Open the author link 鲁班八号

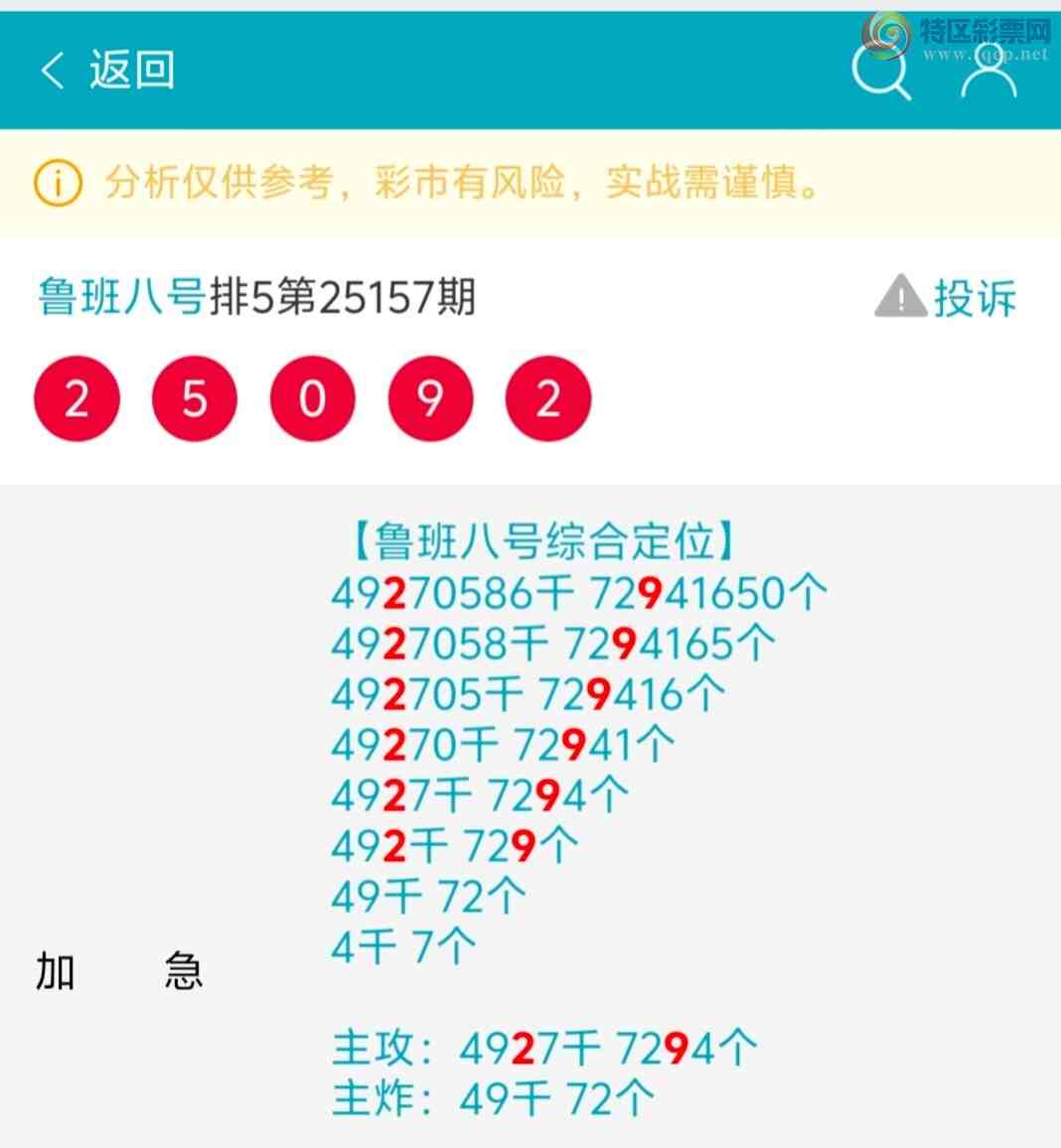121,297
